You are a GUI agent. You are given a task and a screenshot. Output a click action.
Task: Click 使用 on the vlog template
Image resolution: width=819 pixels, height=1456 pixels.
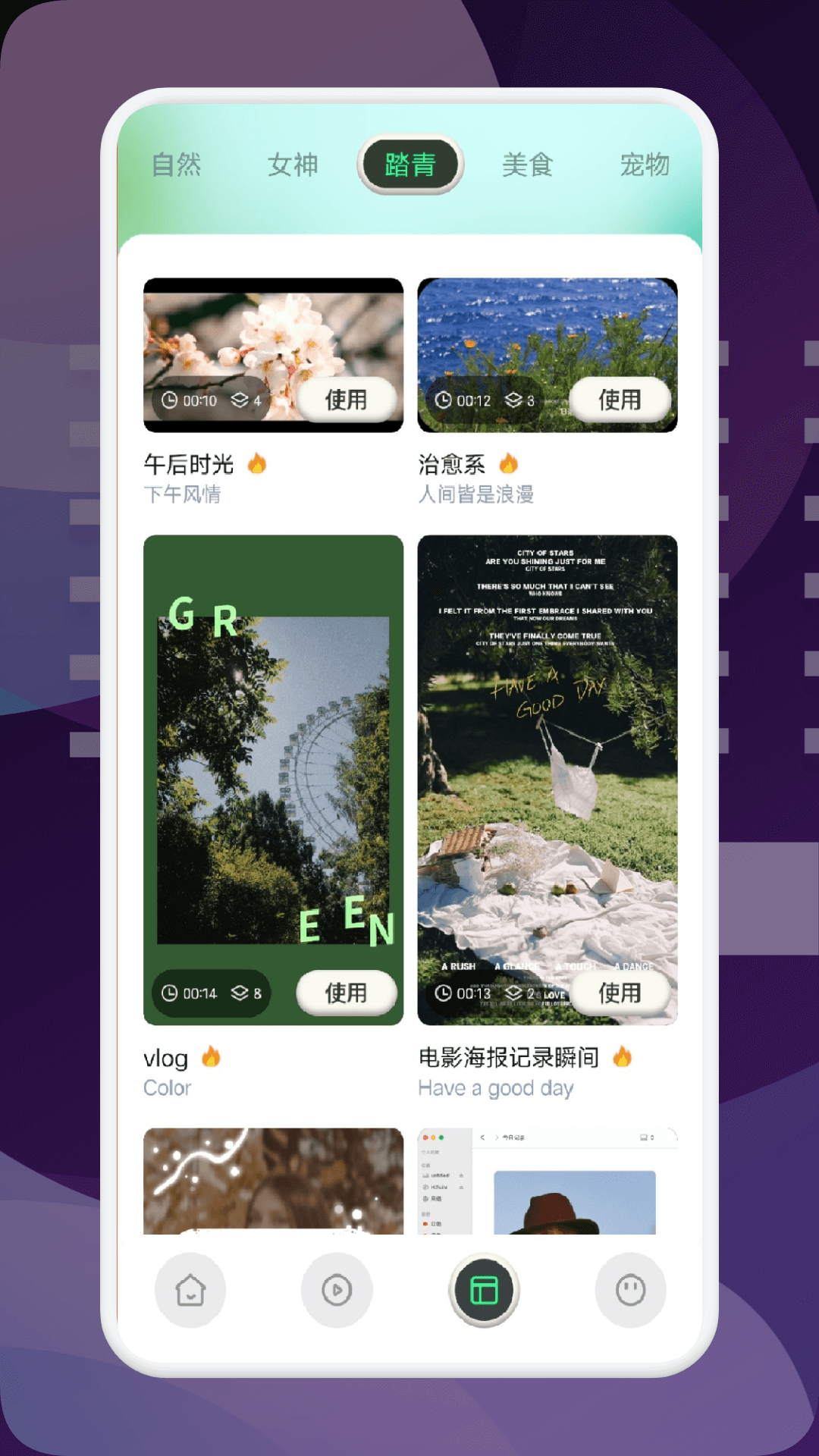coord(346,993)
